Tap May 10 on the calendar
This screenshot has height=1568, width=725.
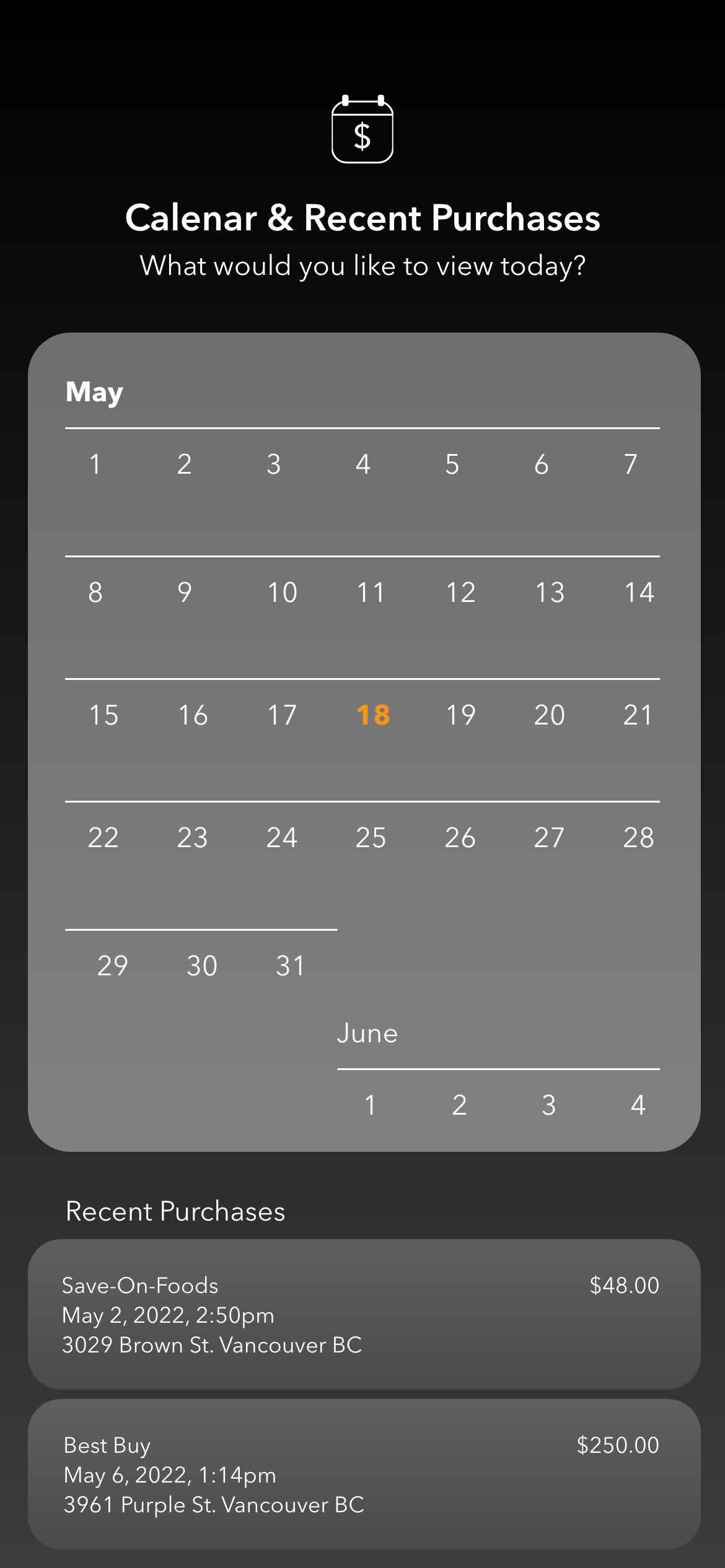[282, 592]
